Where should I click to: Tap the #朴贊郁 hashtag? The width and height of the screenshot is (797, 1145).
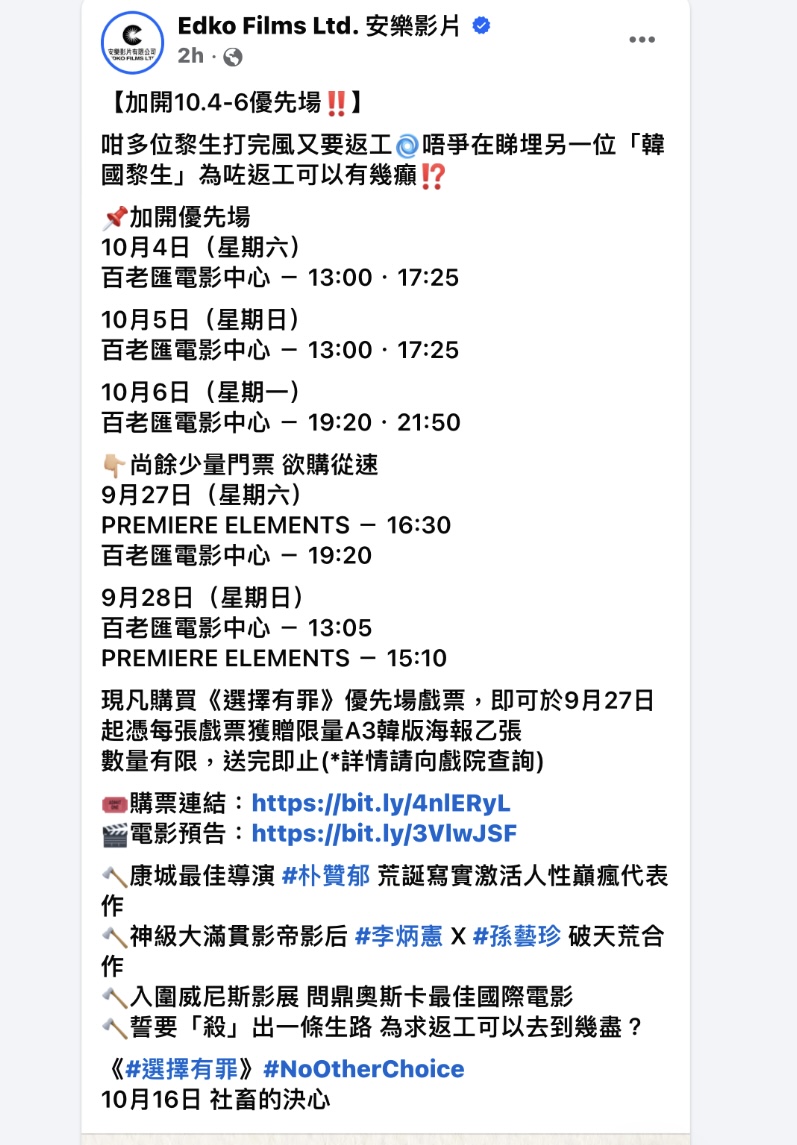325,877
